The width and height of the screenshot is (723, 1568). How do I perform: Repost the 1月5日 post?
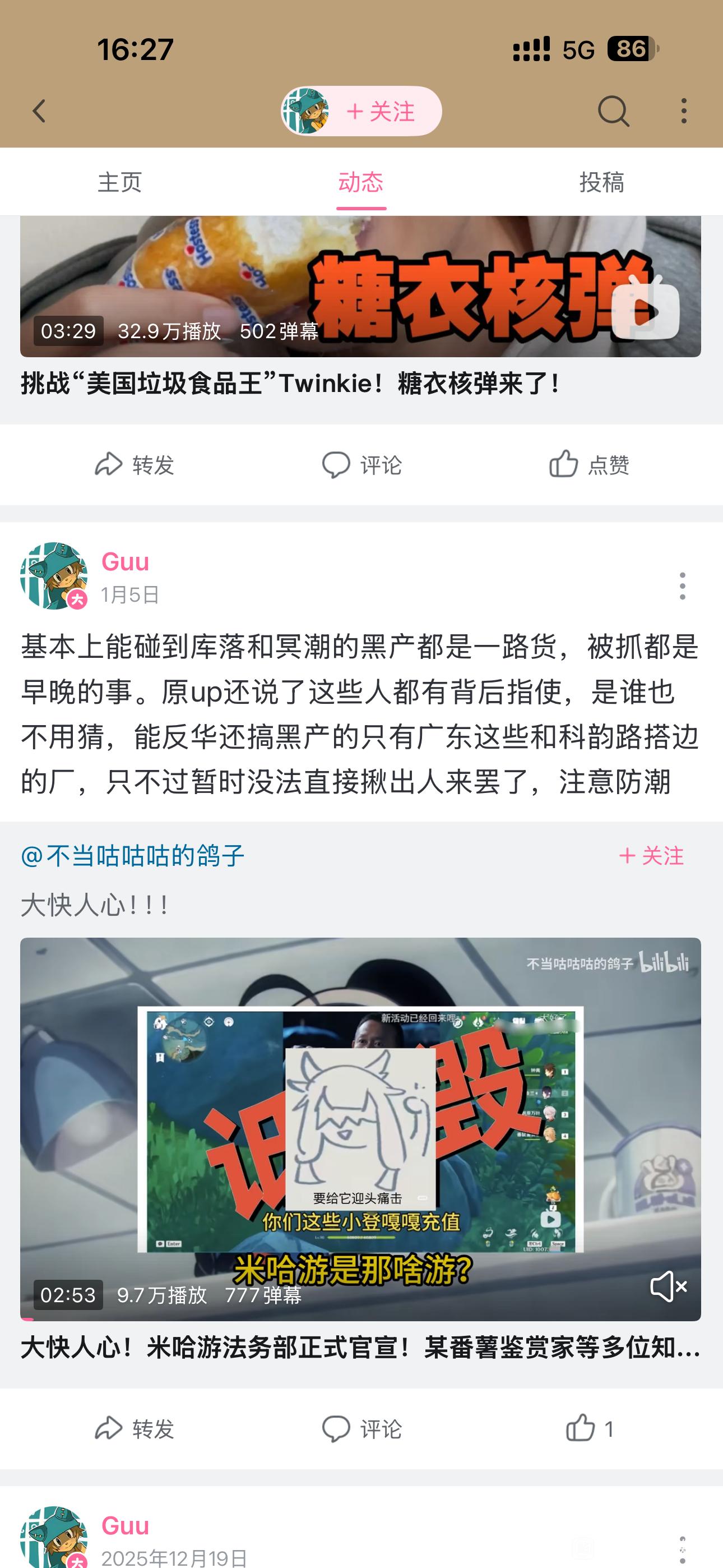tap(135, 1428)
